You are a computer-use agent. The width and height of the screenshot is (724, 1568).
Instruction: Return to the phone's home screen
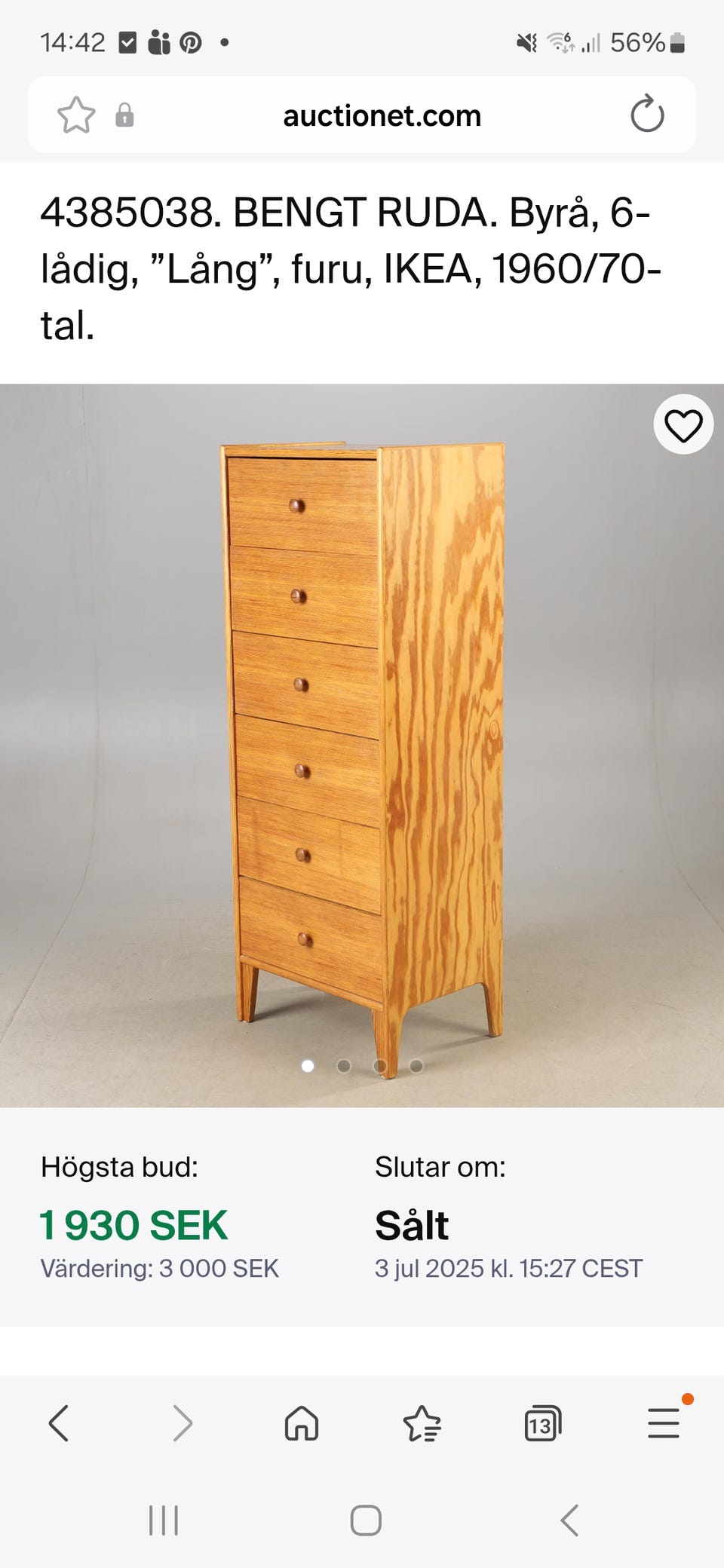pyautogui.click(x=366, y=1521)
